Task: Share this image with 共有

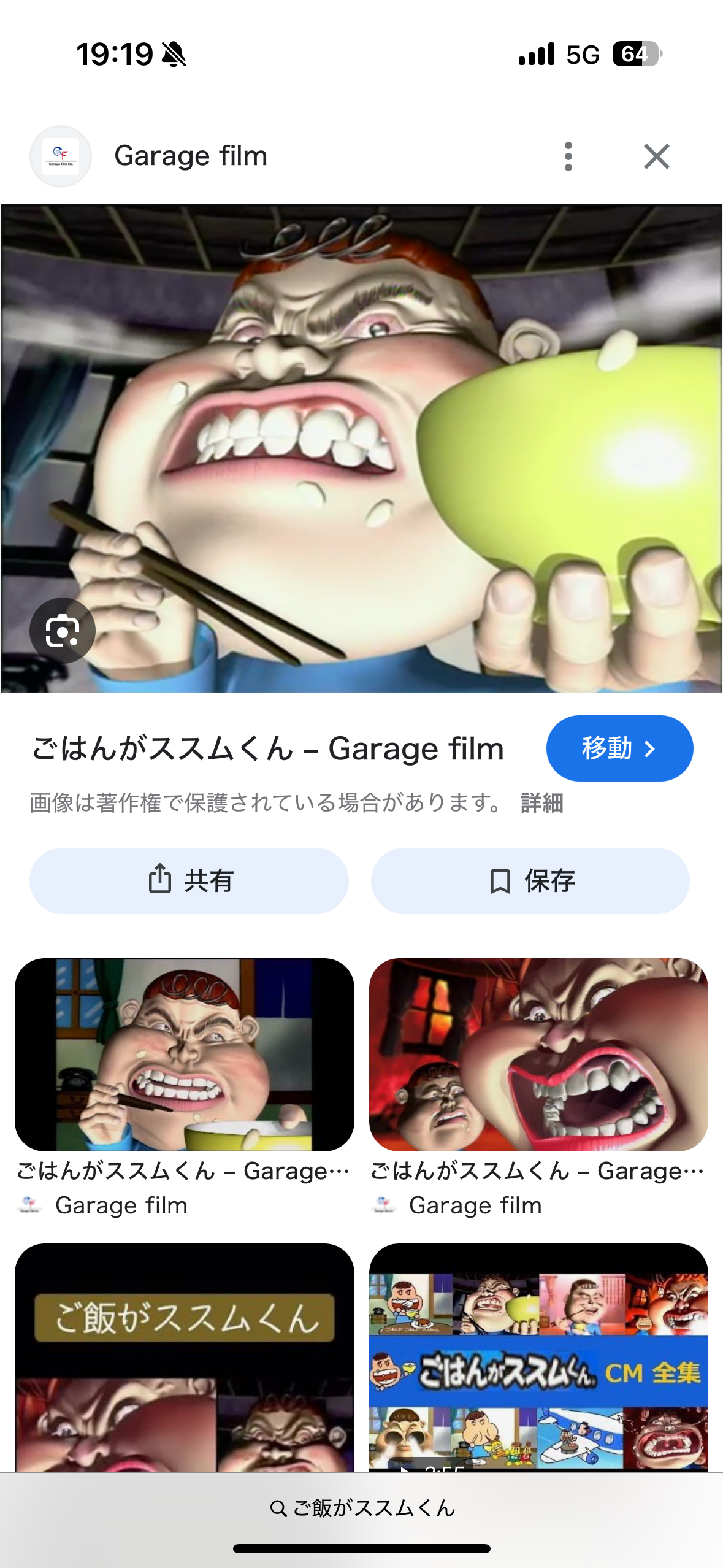Action: click(x=189, y=881)
